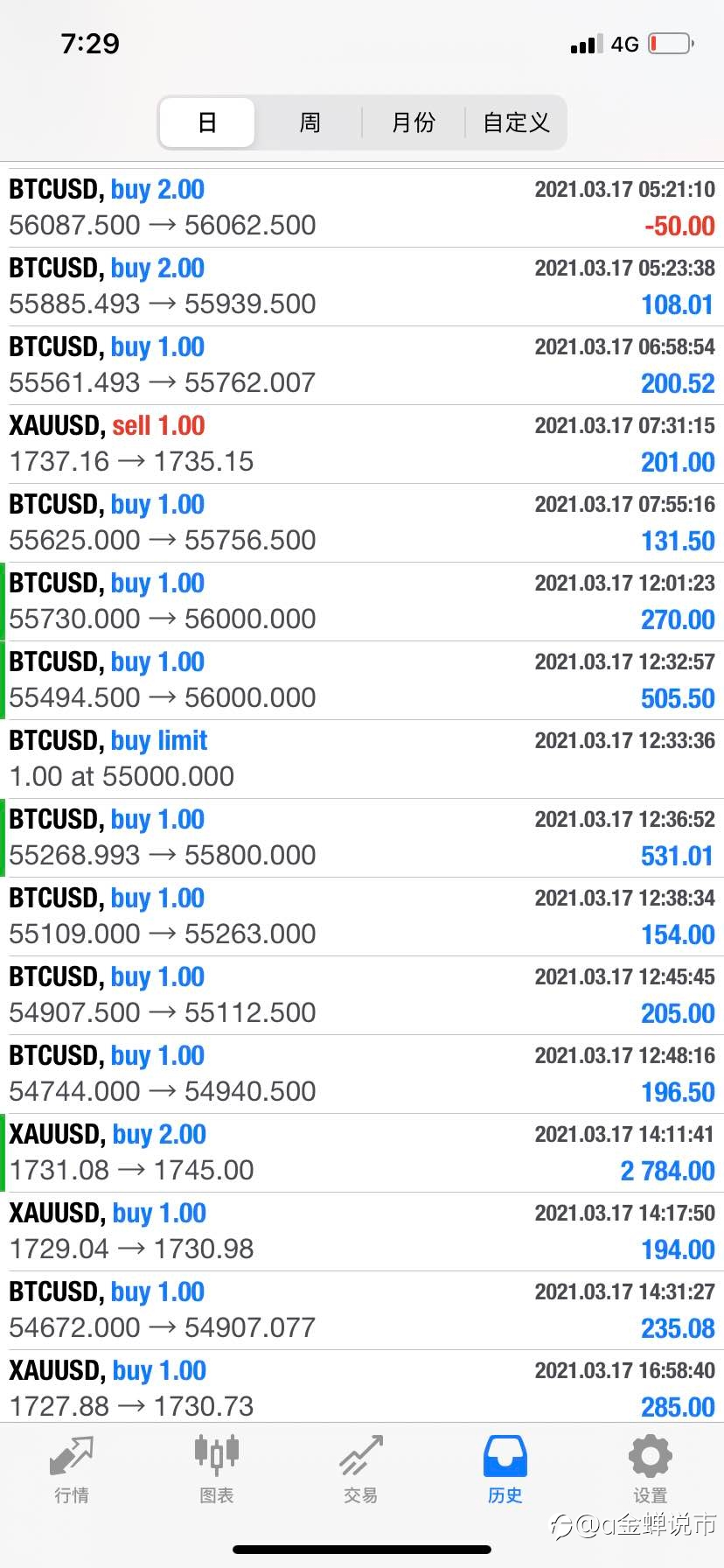Viewport: 724px width, 1568px height.
Task: Expand the BTCUSD trade with 531.01 profit
Action: coord(362,838)
